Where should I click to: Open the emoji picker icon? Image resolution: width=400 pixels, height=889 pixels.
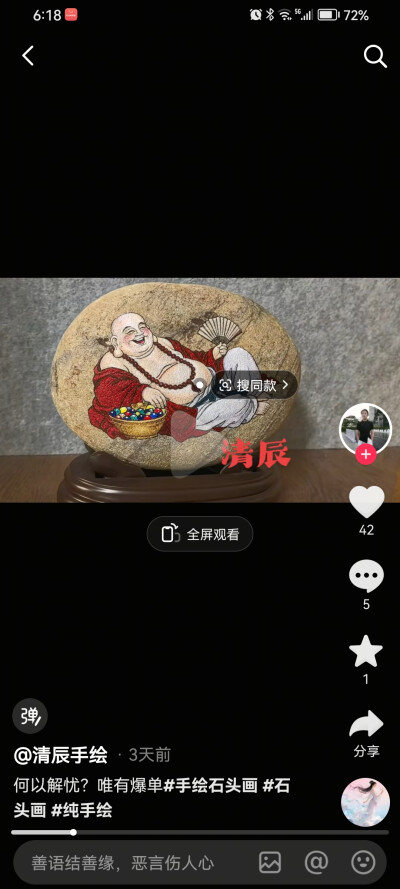click(363, 863)
